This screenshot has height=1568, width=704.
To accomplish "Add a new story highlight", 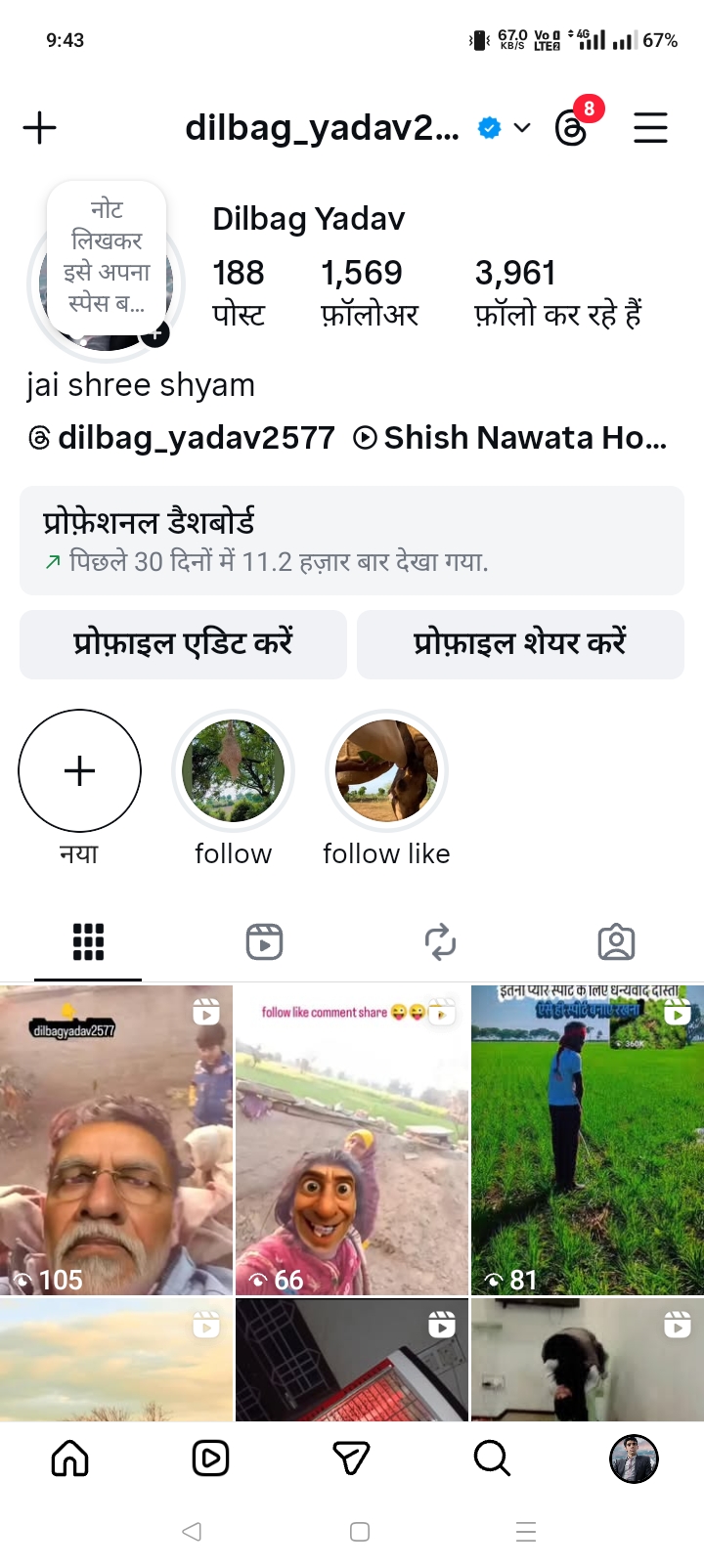I will coord(79,771).
